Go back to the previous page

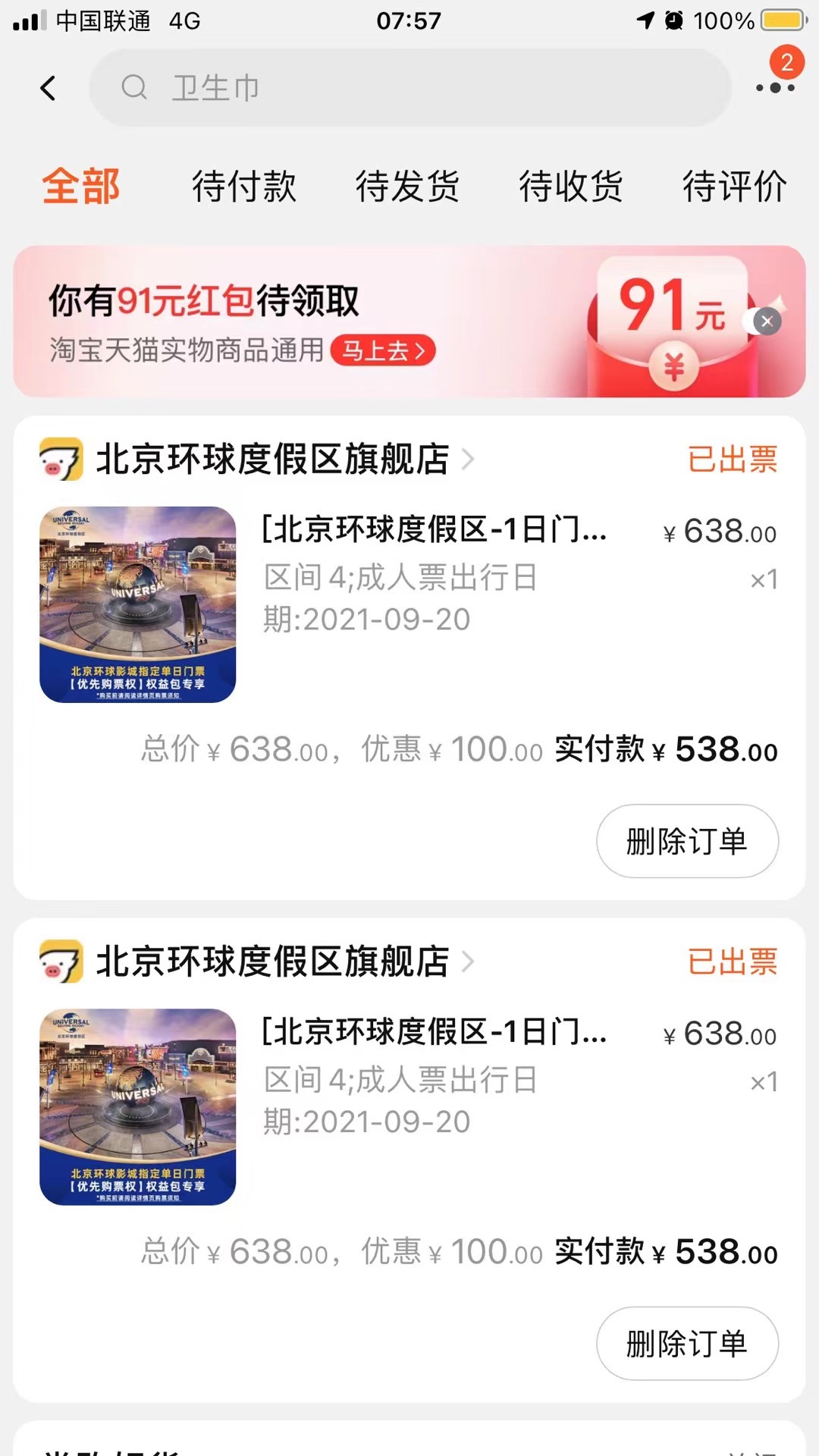click(48, 88)
